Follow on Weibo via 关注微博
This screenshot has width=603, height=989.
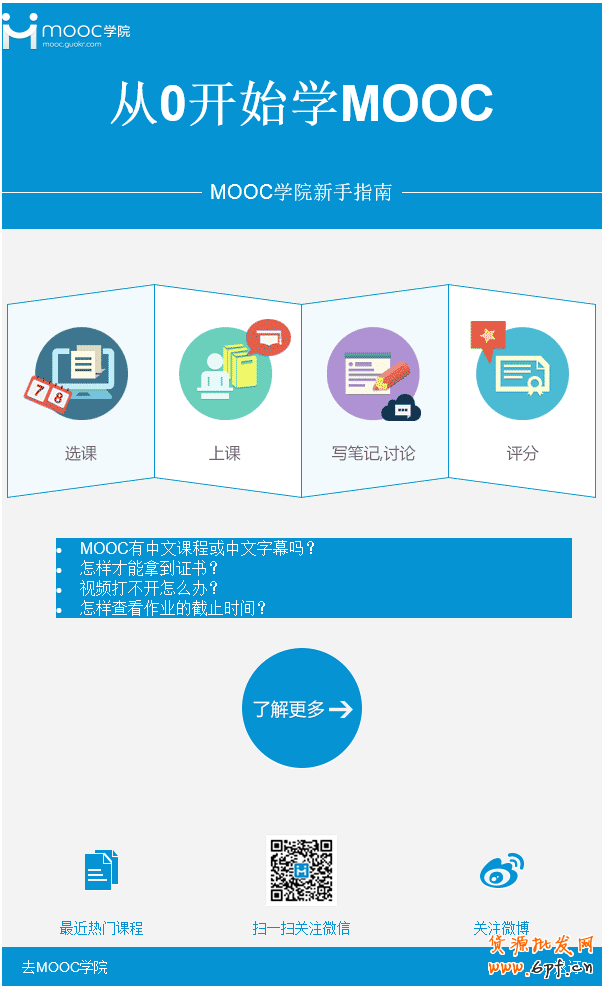(x=501, y=890)
